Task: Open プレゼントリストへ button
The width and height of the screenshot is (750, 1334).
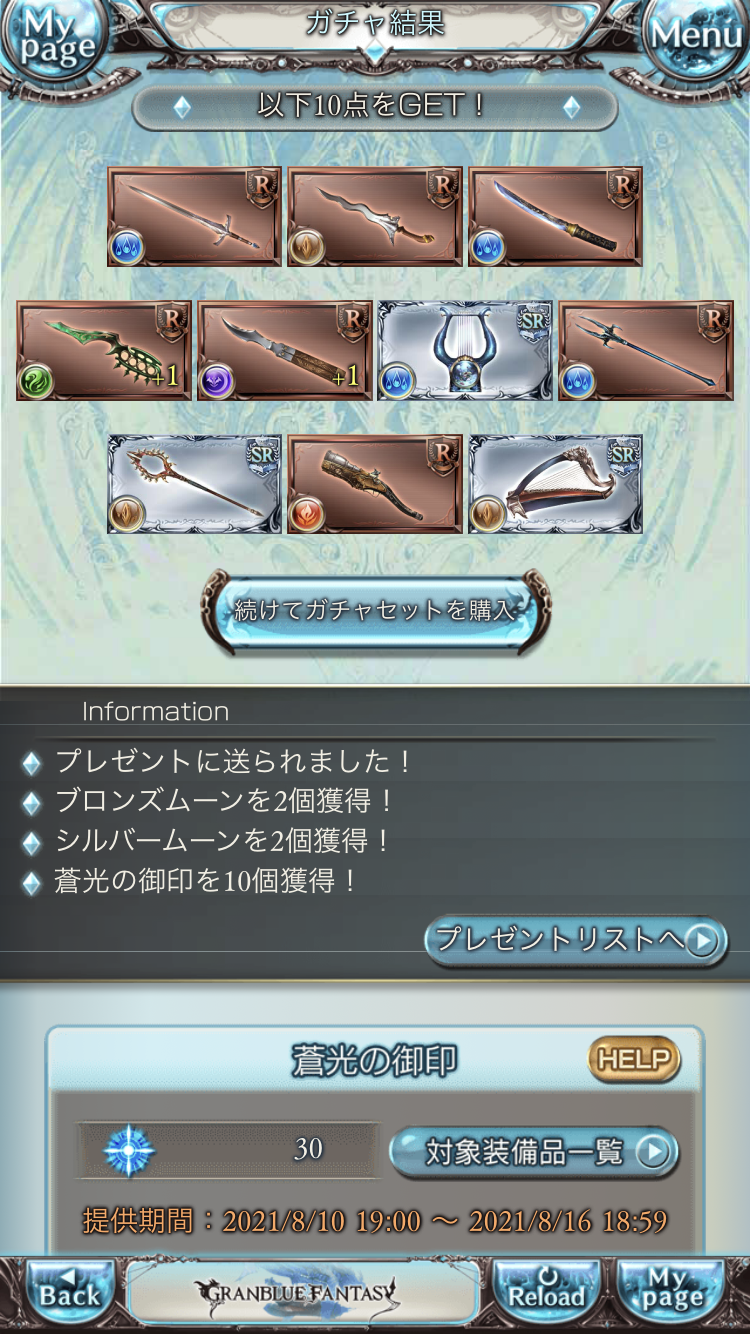Action: pos(576,940)
